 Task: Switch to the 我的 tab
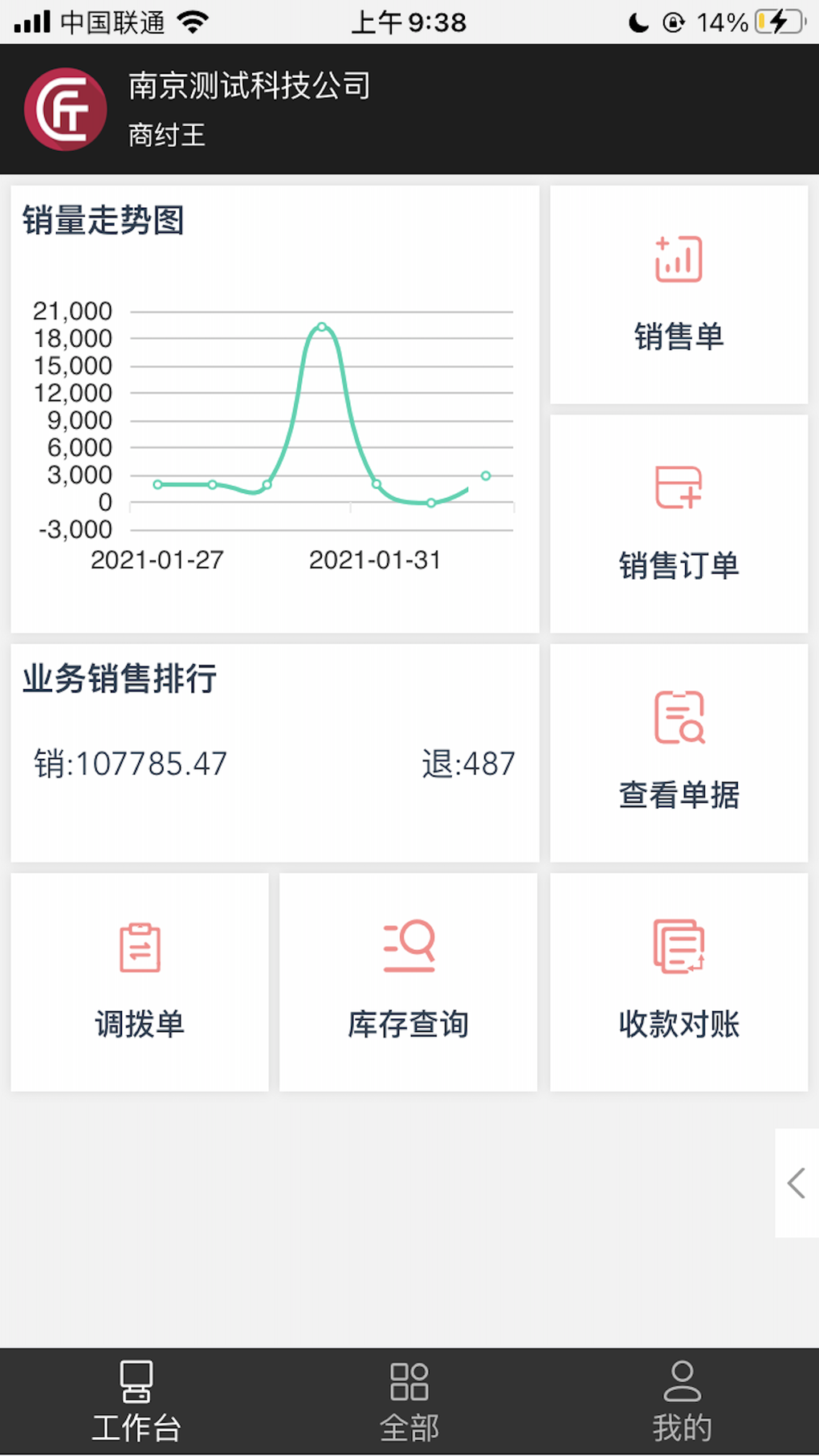point(682,1401)
